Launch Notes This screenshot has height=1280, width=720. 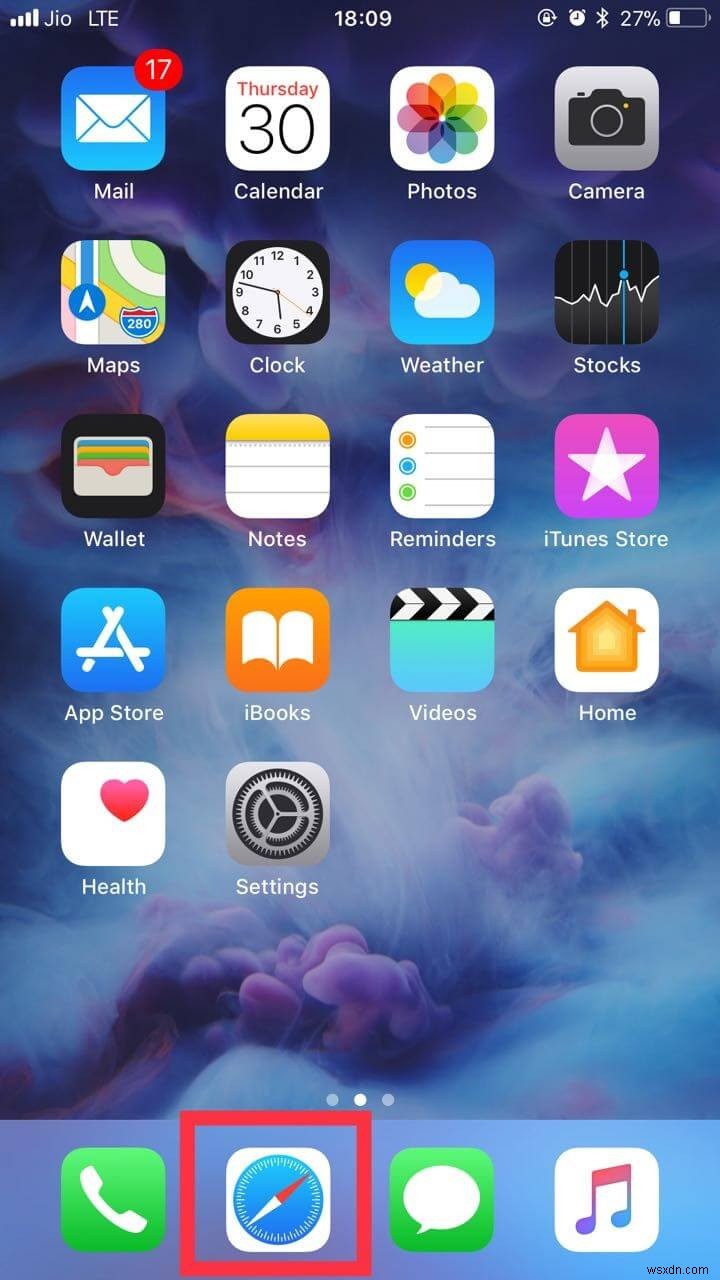click(277, 466)
